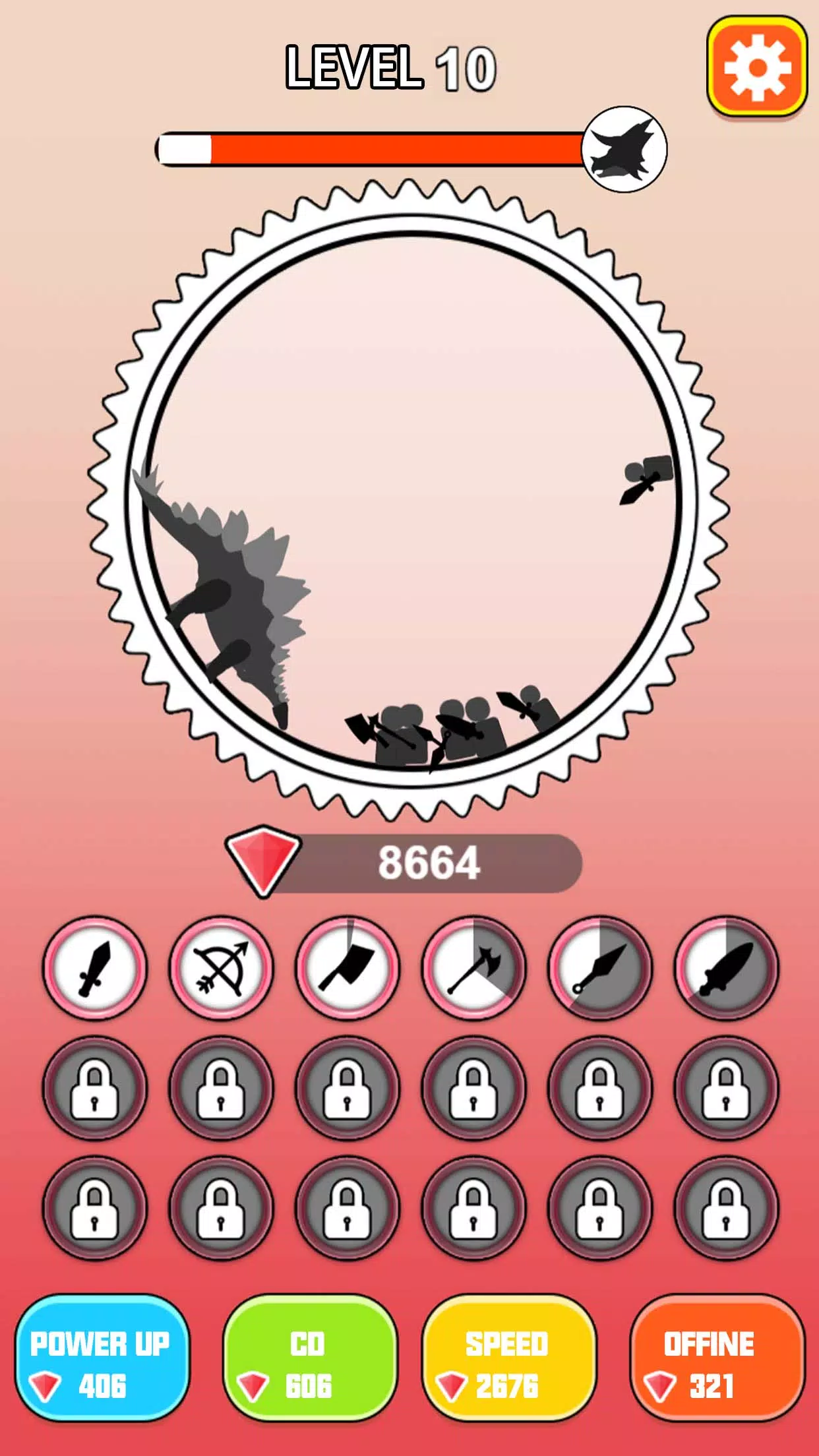Open the settings gear
Image resolution: width=819 pixels, height=1456 pixels.
[x=757, y=67]
